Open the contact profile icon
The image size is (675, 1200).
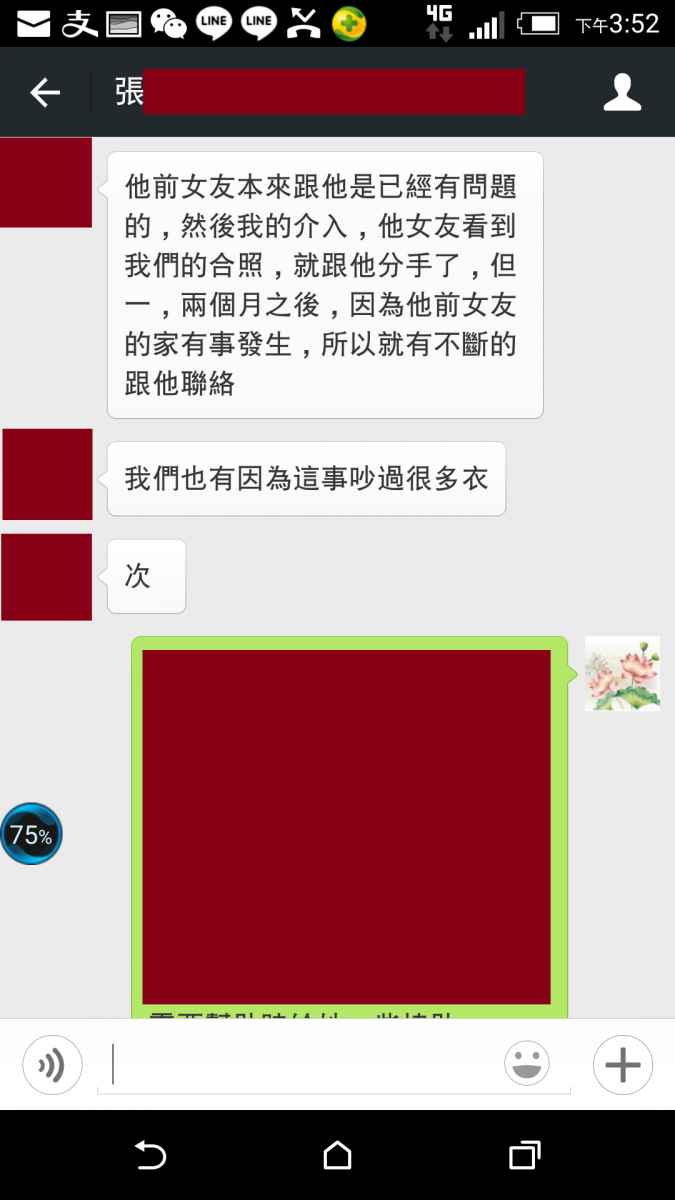tap(622, 92)
